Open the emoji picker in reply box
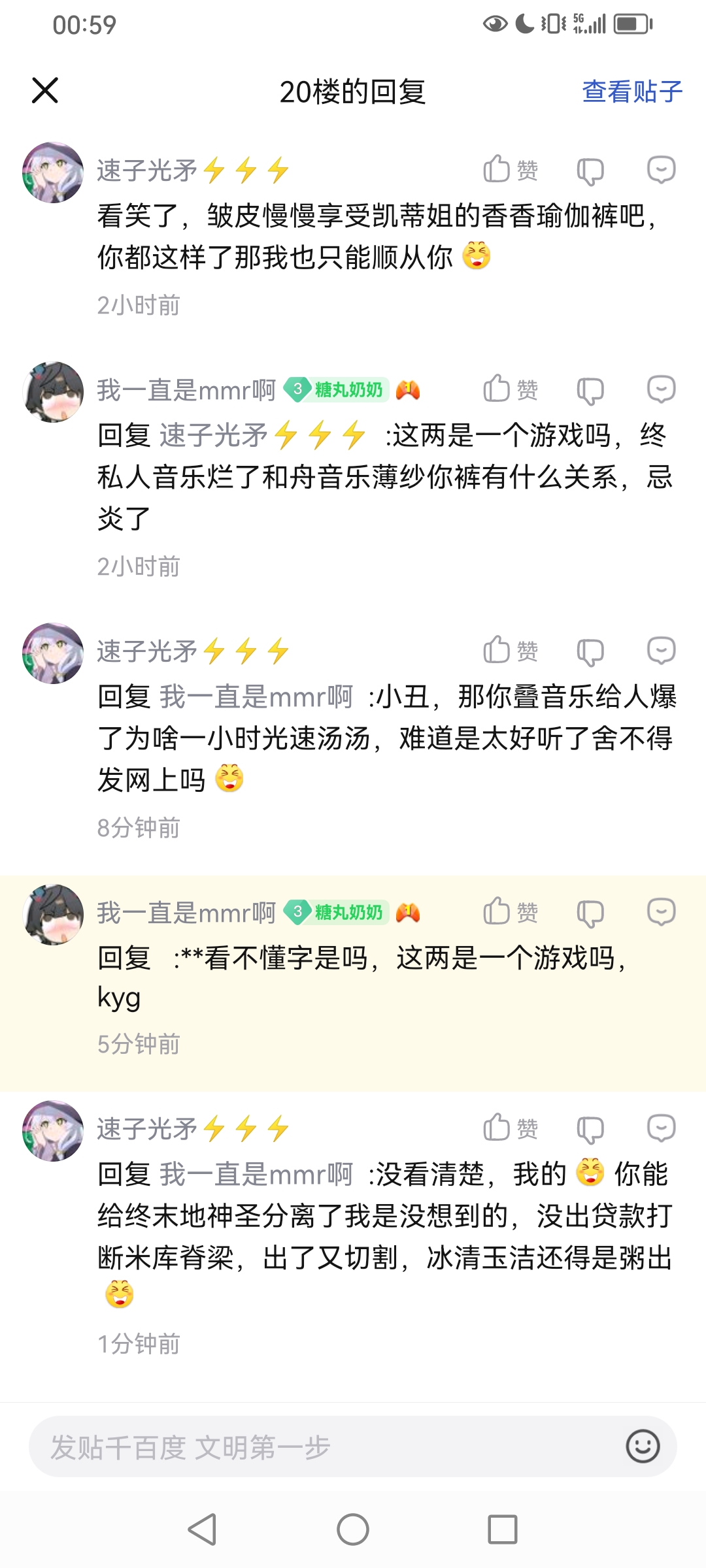The height and width of the screenshot is (1568, 706). coord(643,1446)
